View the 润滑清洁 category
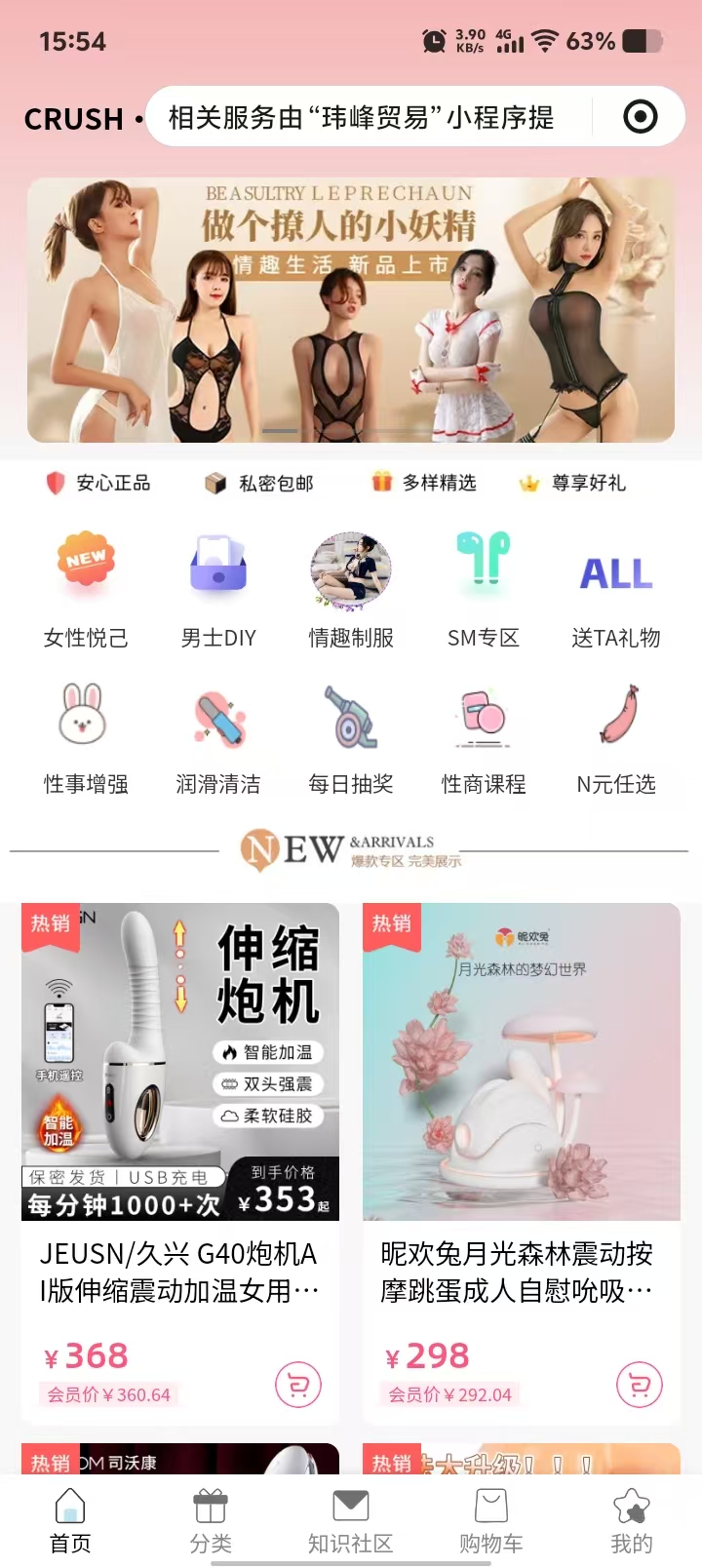This screenshot has height=1568, width=702. pos(218,738)
